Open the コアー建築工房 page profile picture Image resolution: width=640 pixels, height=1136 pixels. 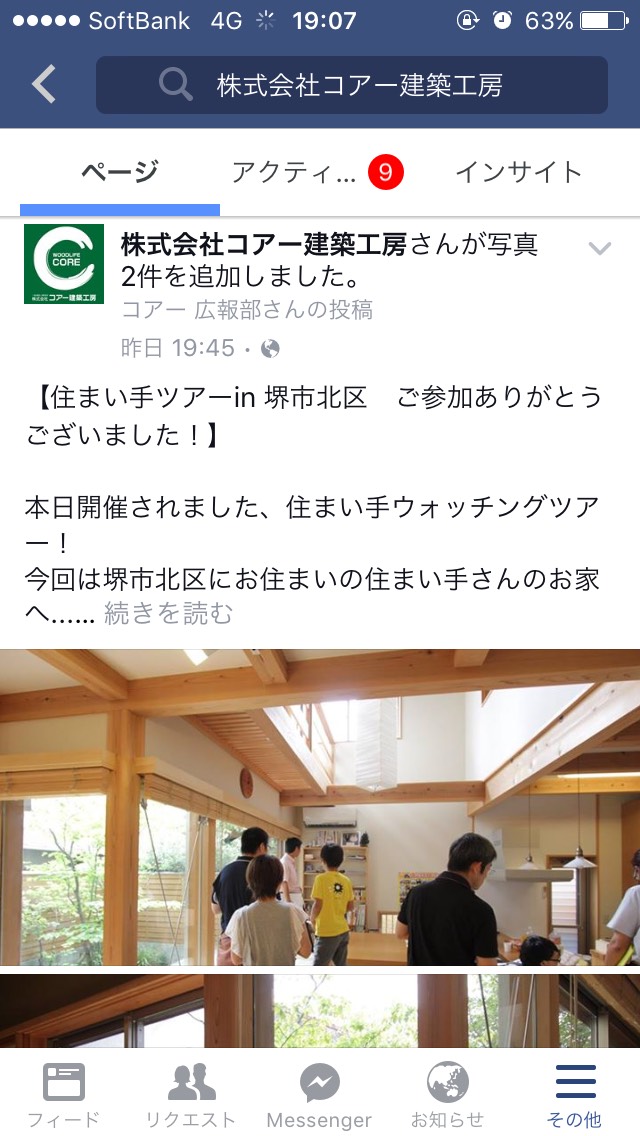point(64,264)
